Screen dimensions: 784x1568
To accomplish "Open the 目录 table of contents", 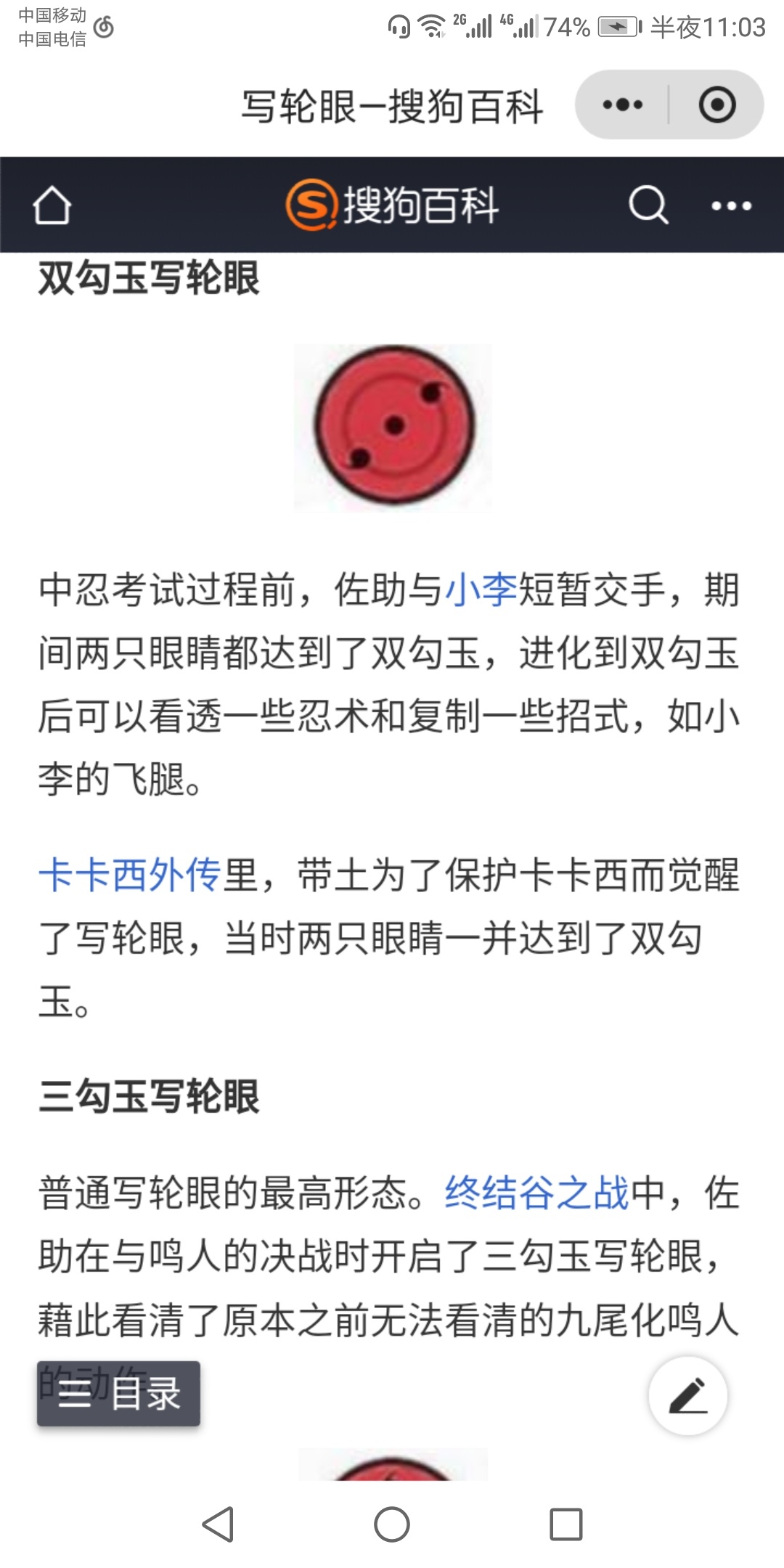I will (119, 1393).
